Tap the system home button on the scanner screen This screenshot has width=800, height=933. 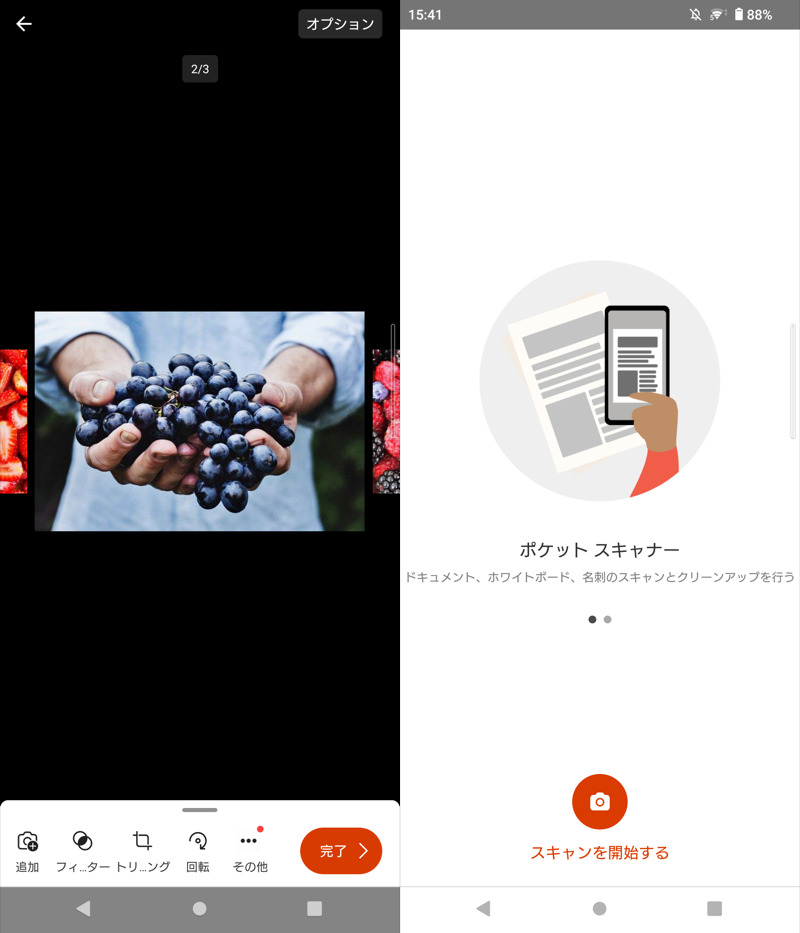tap(599, 909)
